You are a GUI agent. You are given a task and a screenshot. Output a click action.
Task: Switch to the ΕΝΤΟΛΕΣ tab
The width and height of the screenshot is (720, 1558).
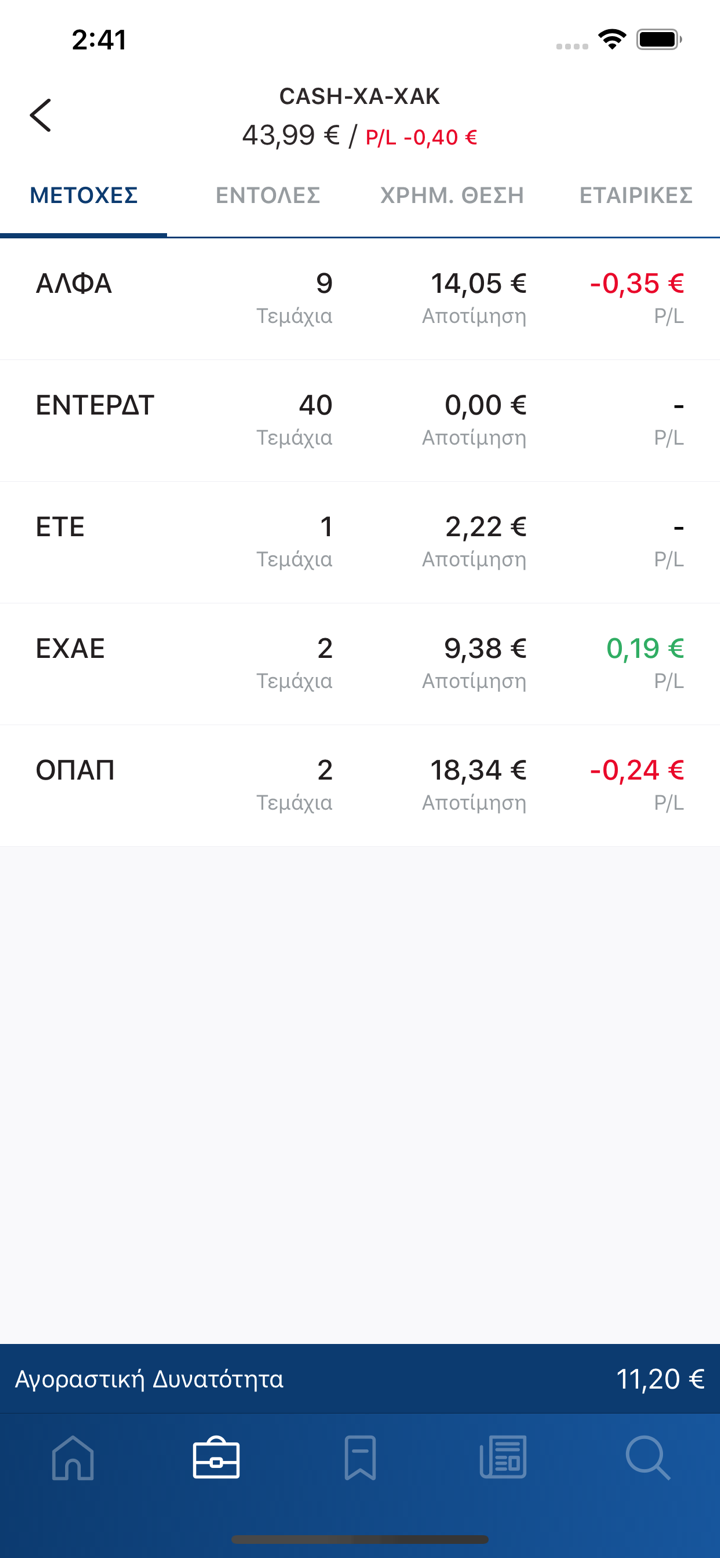[x=268, y=195]
